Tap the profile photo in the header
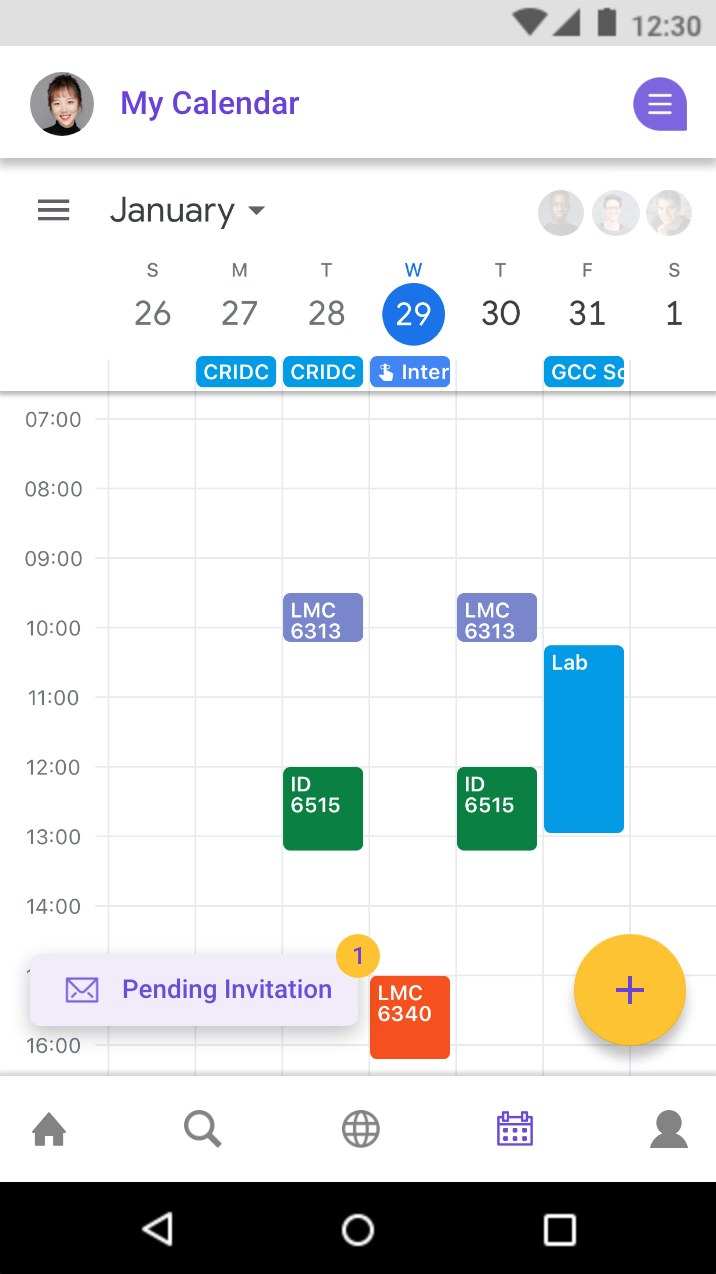The width and height of the screenshot is (716, 1274). [x=62, y=104]
